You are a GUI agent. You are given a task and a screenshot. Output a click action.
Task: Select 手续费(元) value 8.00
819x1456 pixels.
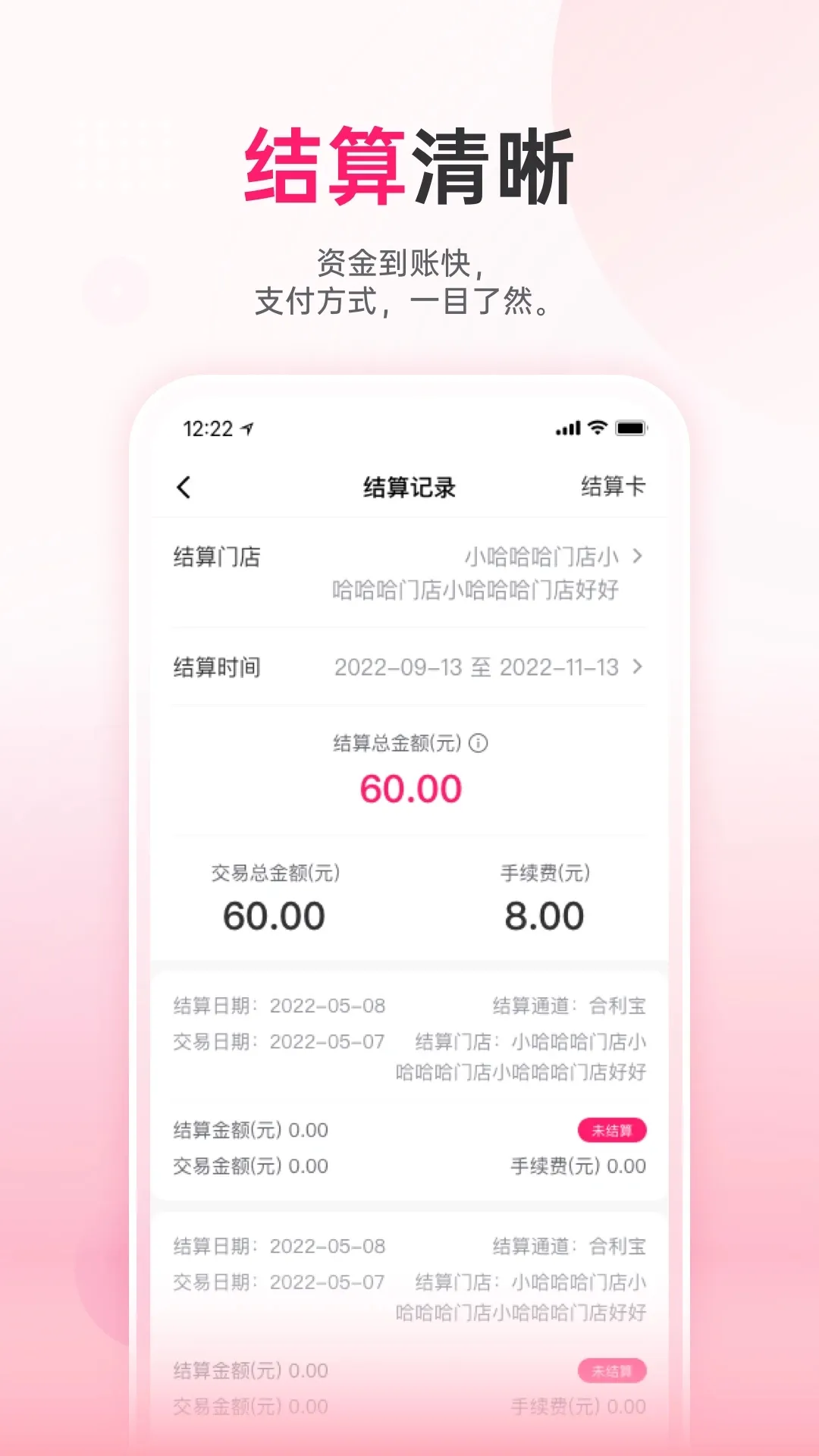point(546,915)
